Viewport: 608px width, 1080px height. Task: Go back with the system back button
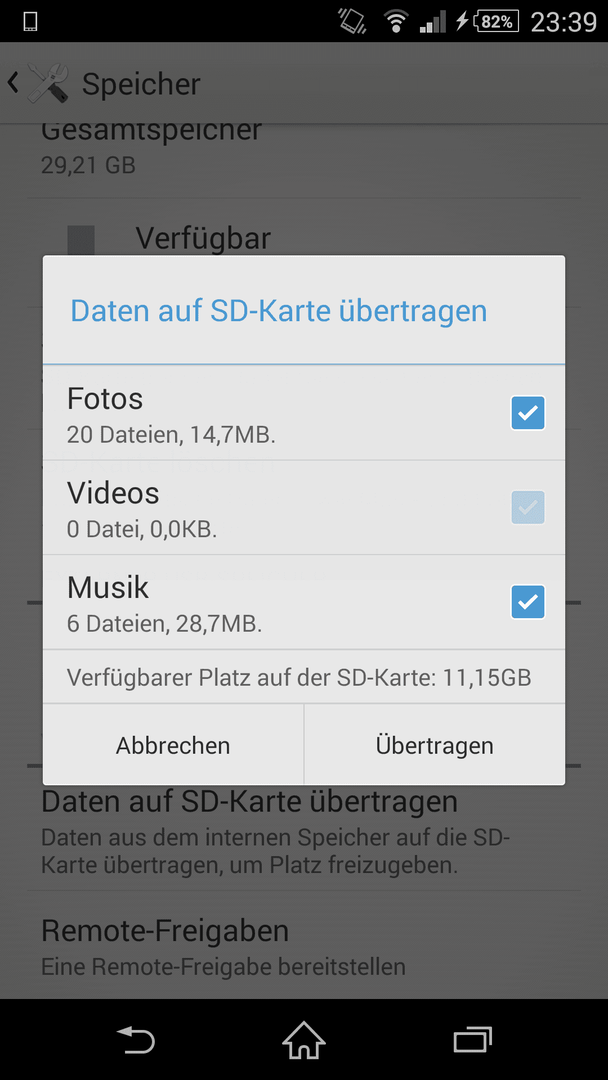pyautogui.click(x=136, y=1039)
